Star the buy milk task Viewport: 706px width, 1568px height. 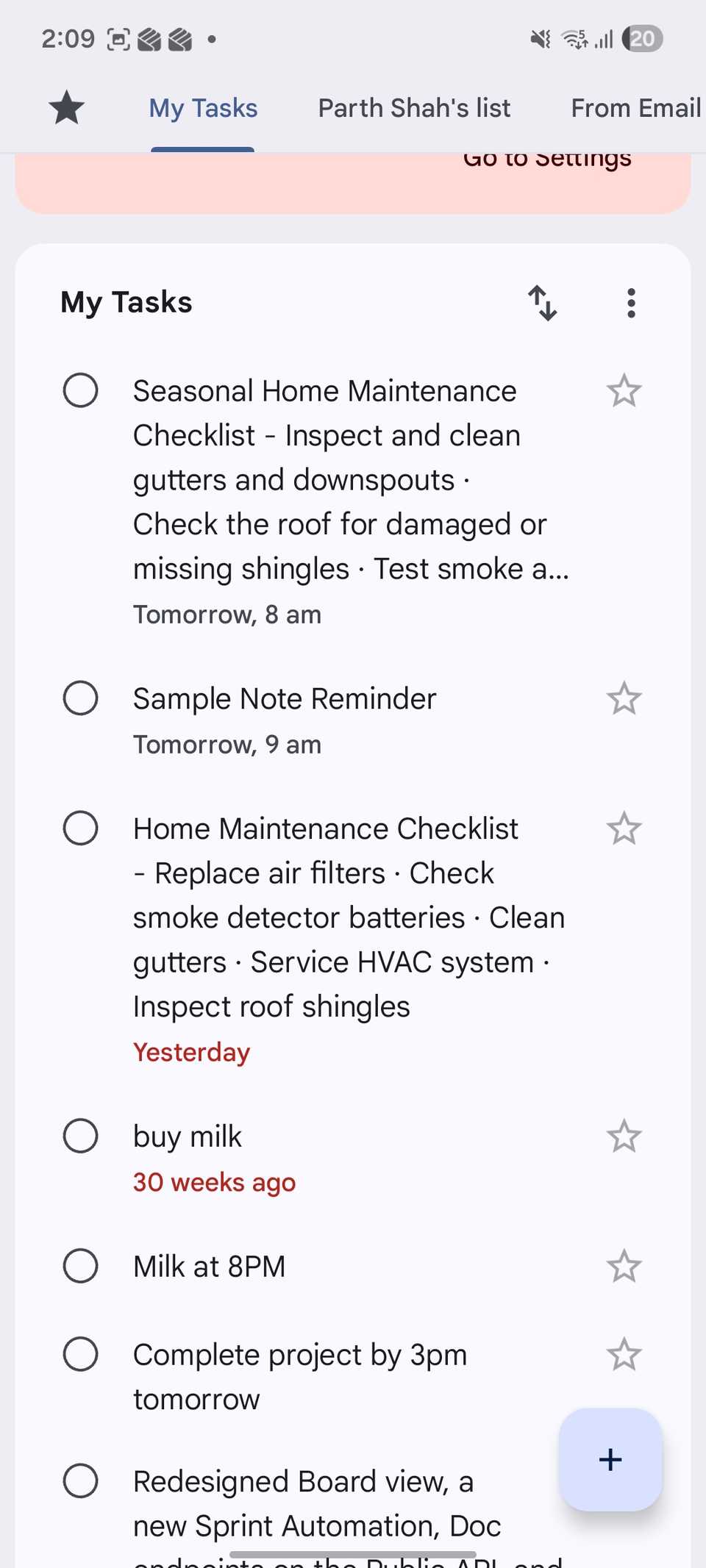(x=624, y=1136)
